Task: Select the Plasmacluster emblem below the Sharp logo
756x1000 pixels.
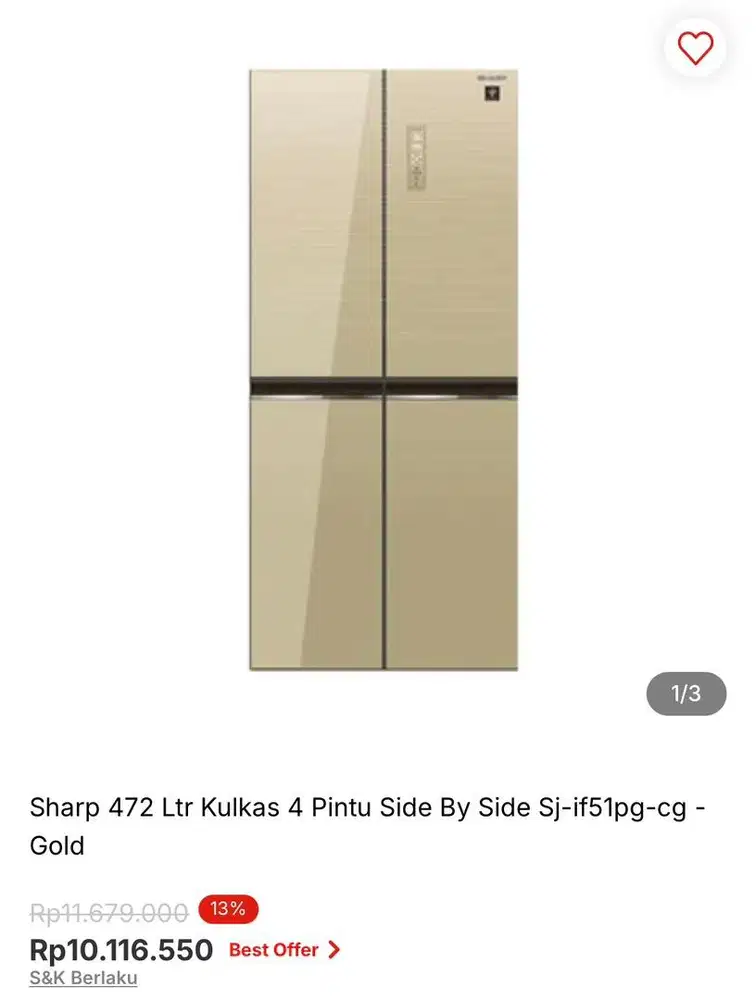Action: (x=492, y=93)
